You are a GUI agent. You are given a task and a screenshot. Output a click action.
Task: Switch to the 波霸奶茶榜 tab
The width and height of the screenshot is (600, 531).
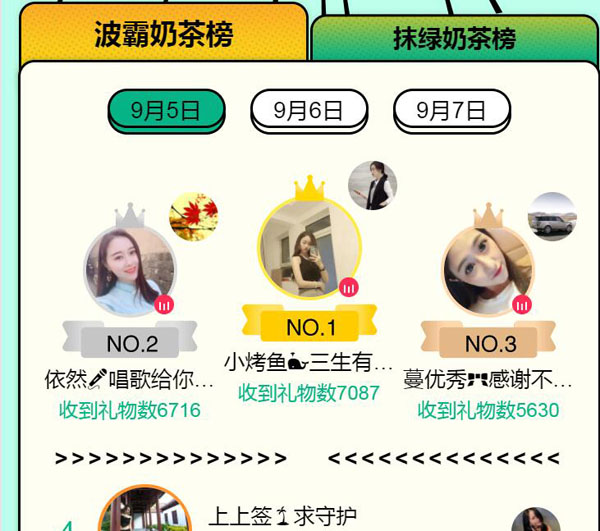(x=163, y=36)
